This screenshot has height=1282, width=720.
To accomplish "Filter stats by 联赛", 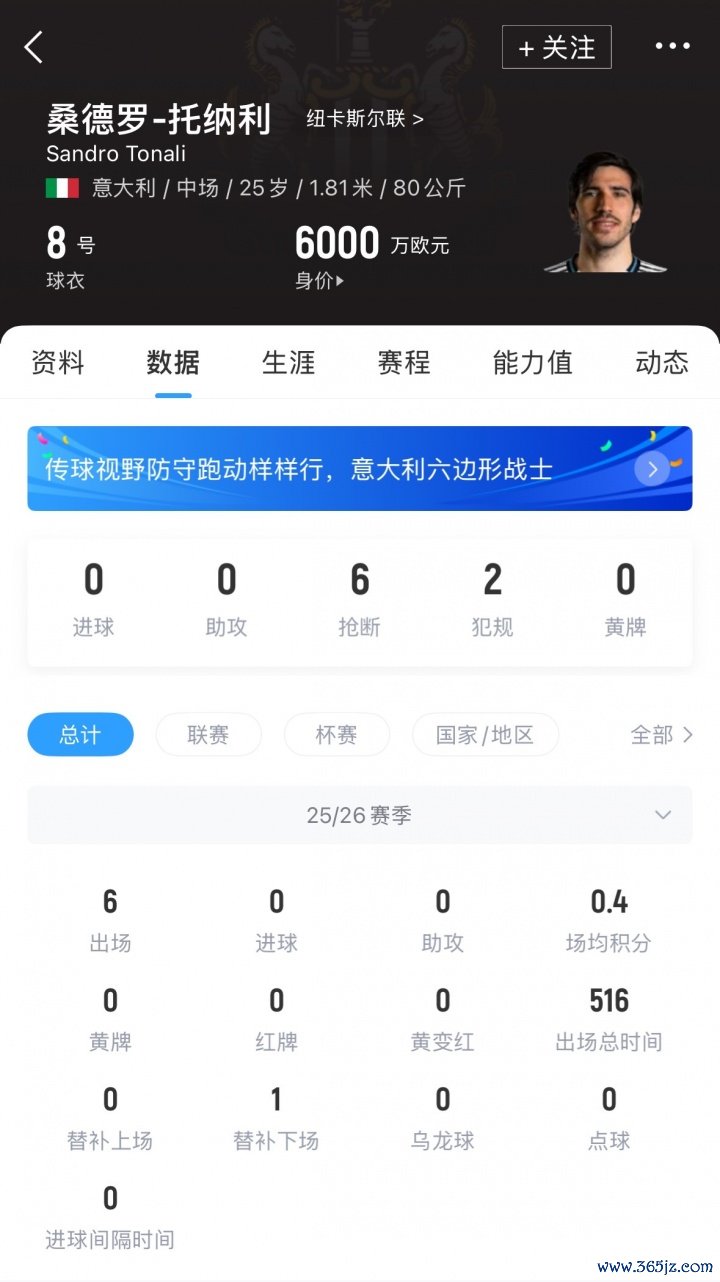I will click(x=208, y=735).
